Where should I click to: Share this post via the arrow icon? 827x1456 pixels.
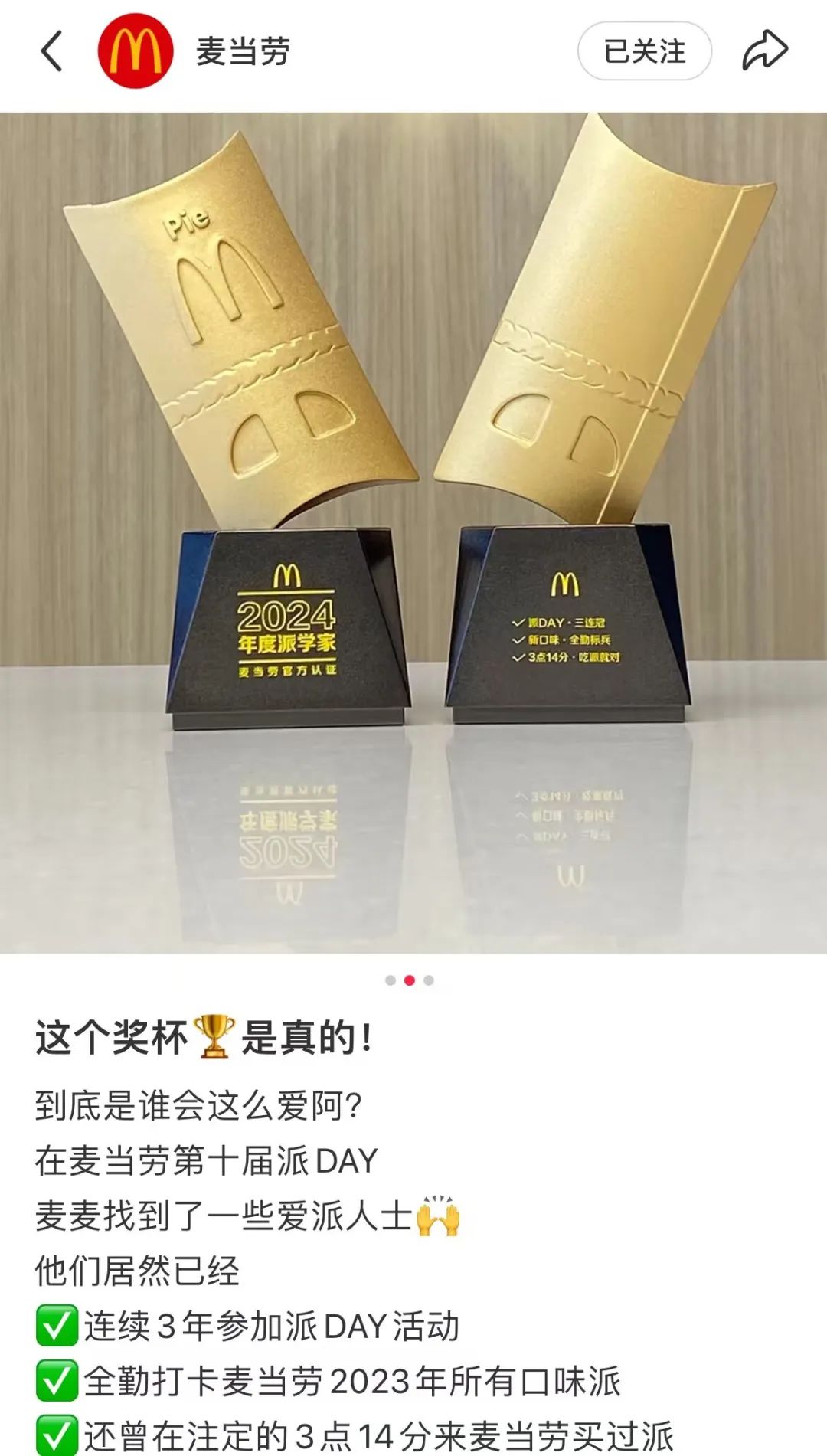pyautogui.click(x=764, y=51)
